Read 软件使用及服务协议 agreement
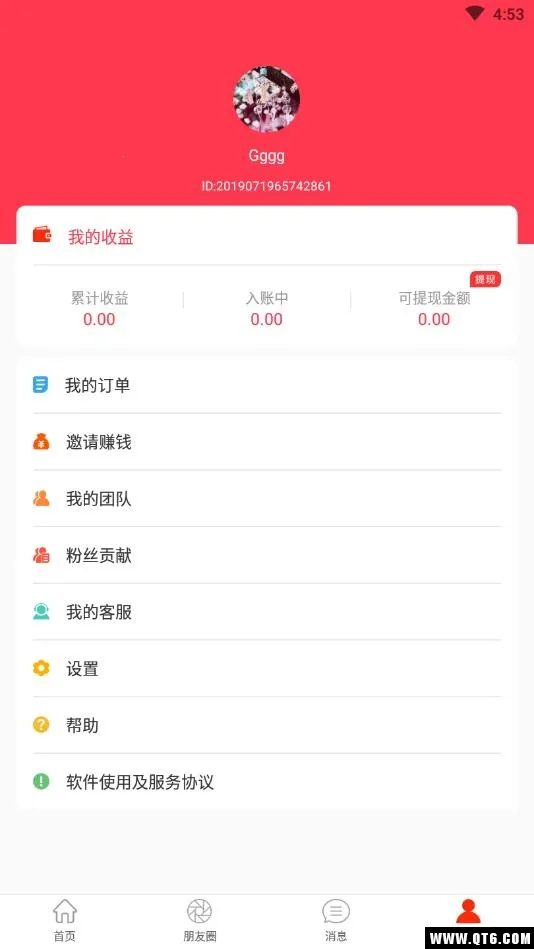The width and height of the screenshot is (534, 949). [267, 782]
